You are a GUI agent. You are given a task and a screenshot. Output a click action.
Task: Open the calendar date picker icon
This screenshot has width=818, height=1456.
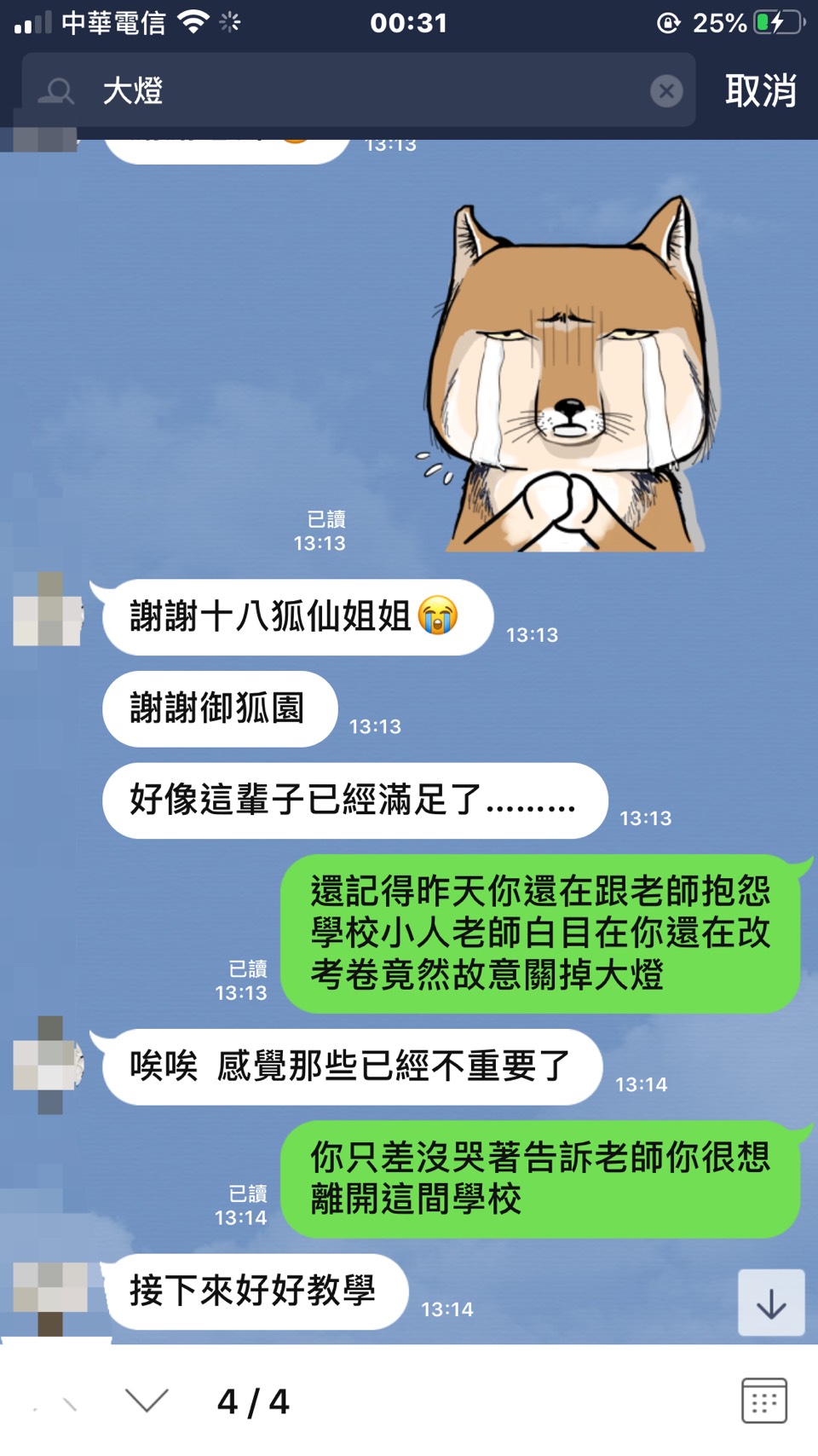coord(763,1400)
